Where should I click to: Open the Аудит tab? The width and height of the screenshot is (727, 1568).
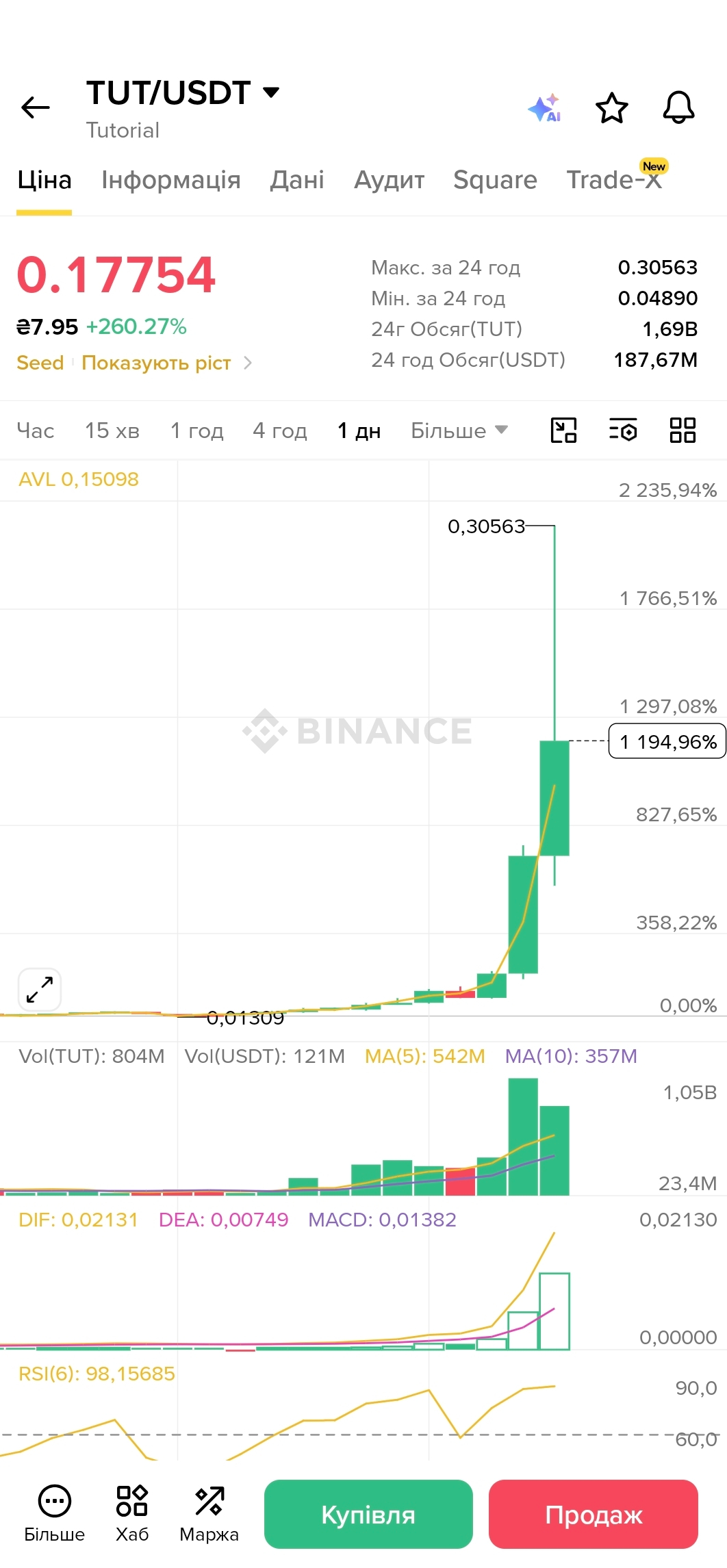[x=389, y=180]
